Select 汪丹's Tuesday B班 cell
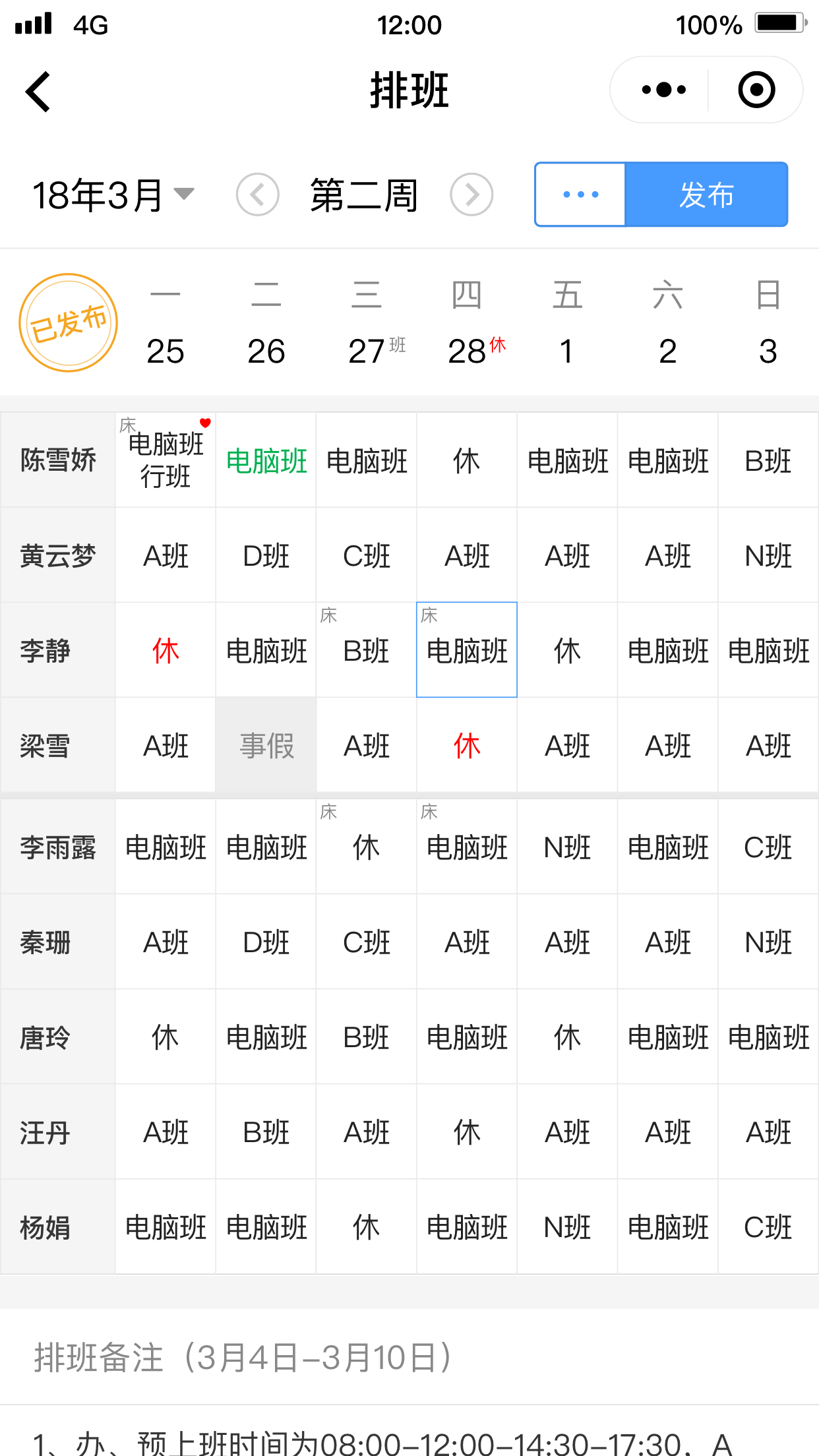The width and height of the screenshot is (819, 1456). click(x=266, y=1132)
